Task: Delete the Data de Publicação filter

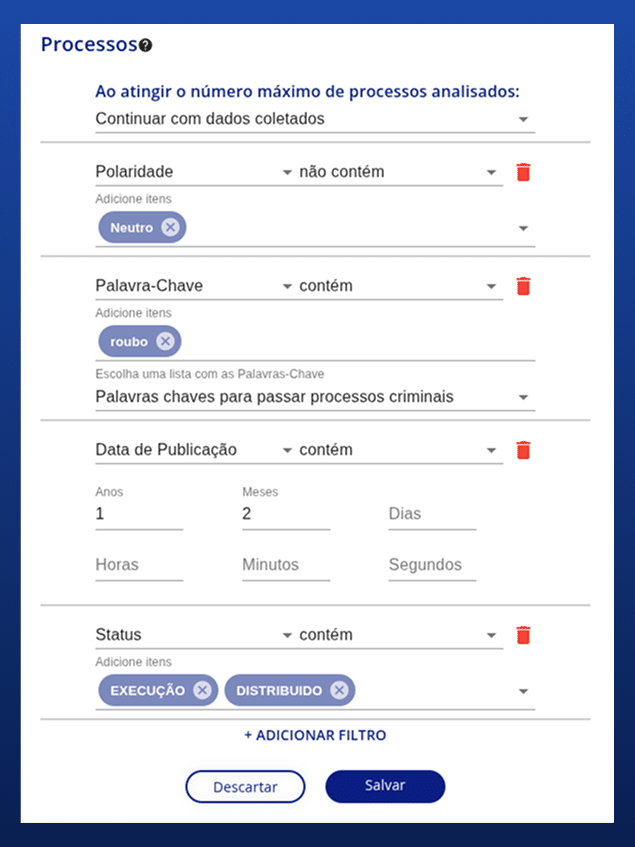Action: (x=523, y=450)
